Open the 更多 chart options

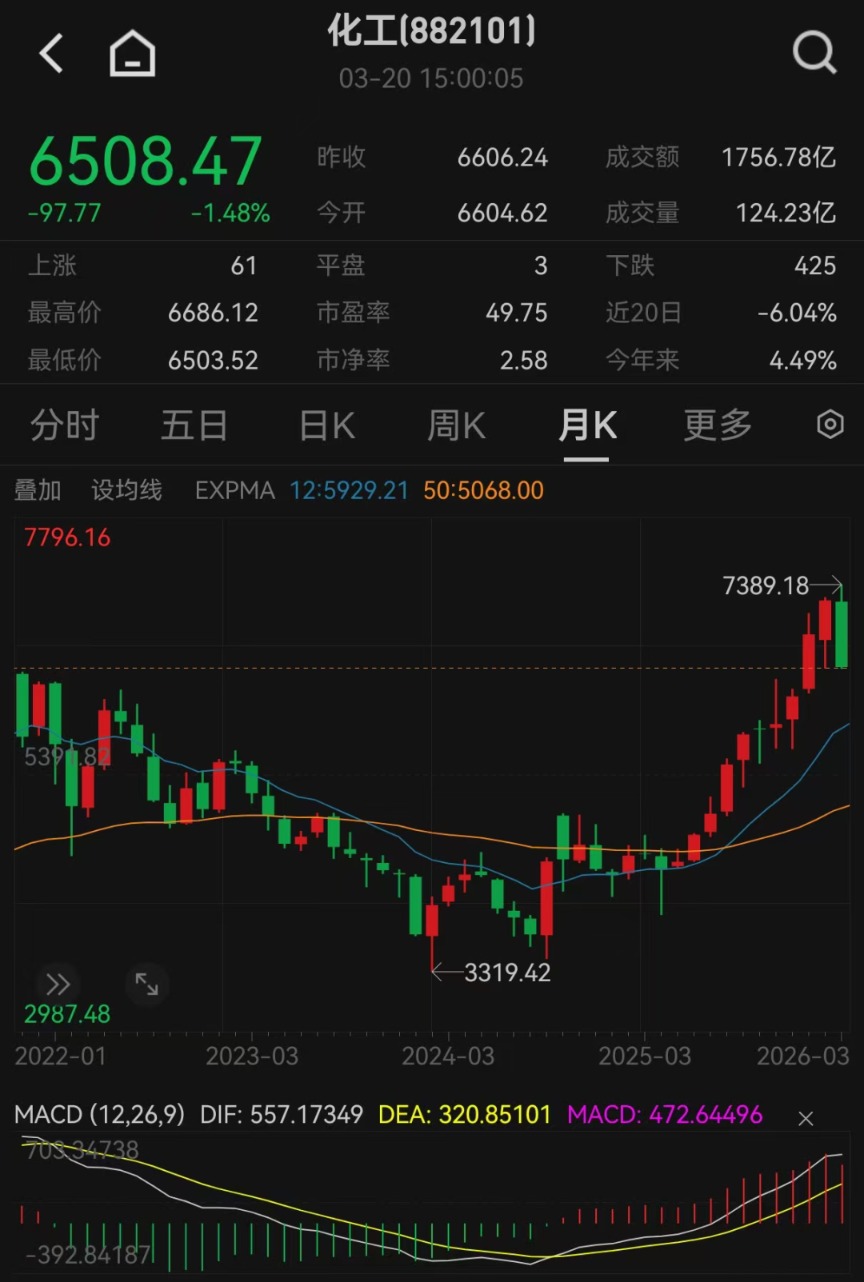(x=716, y=424)
